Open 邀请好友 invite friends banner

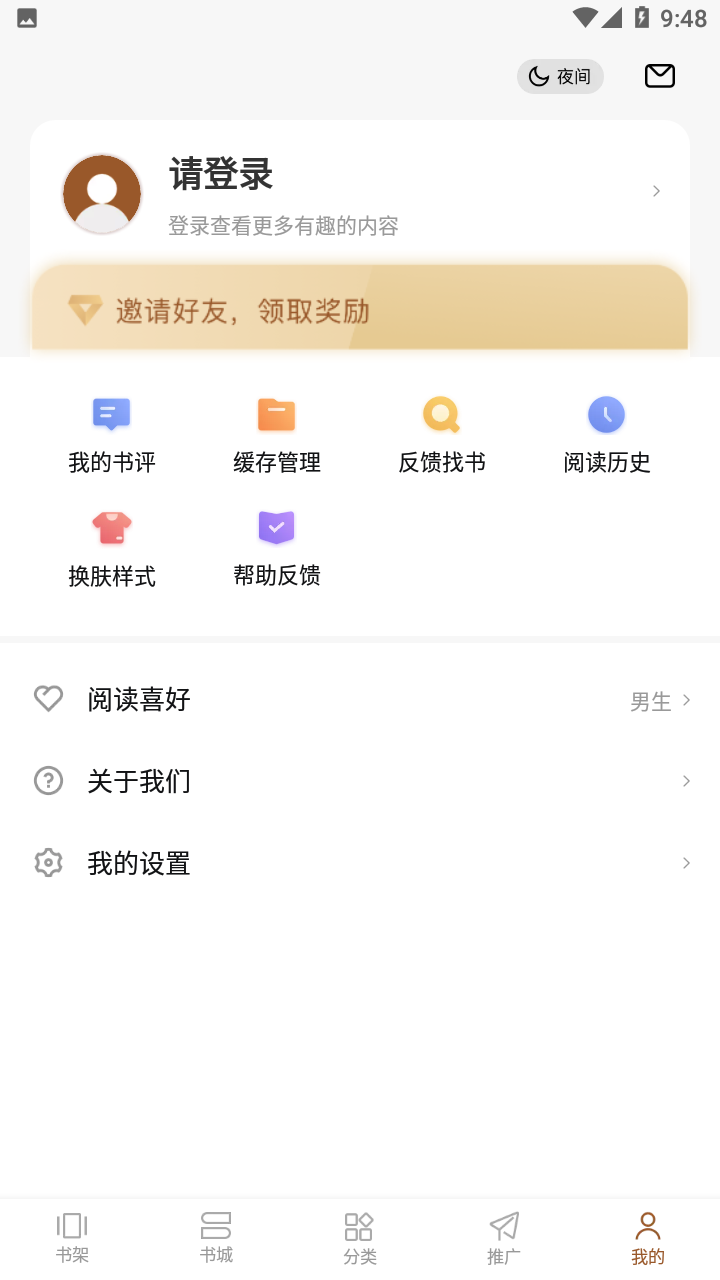[360, 310]
